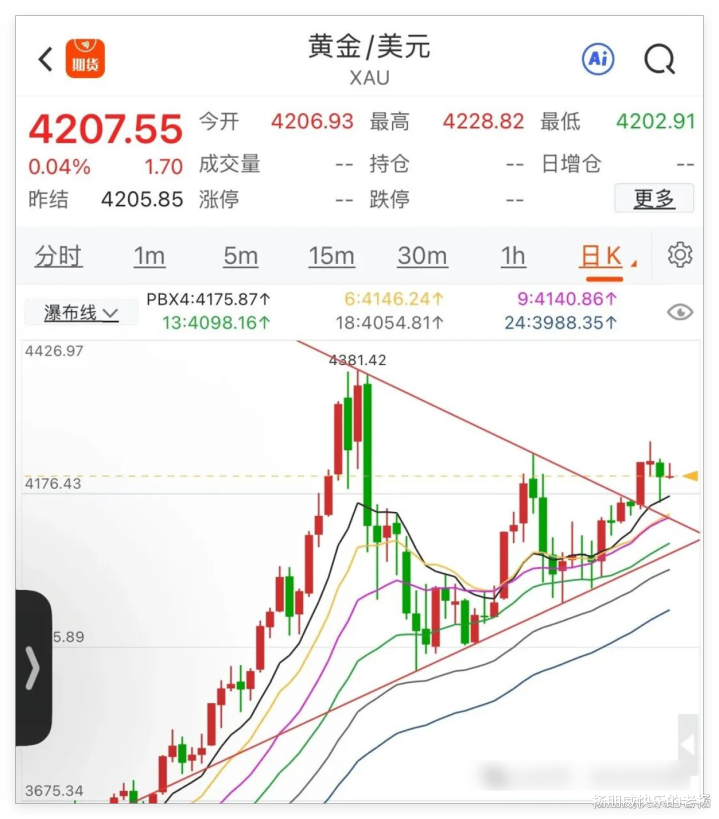
Task: Select the 5m chart interval
Action: tap(240, 257)
